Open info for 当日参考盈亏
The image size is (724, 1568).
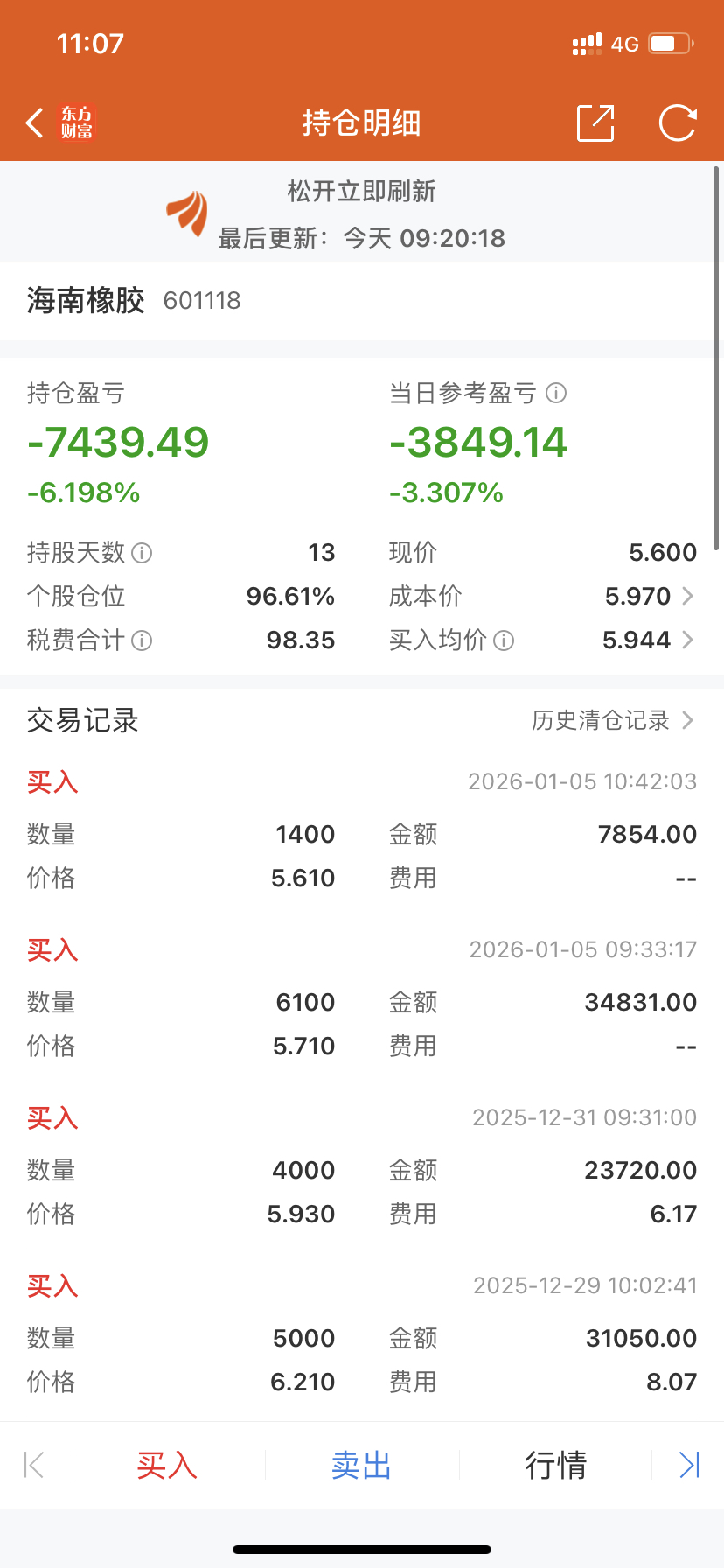(x=556, y=394)
